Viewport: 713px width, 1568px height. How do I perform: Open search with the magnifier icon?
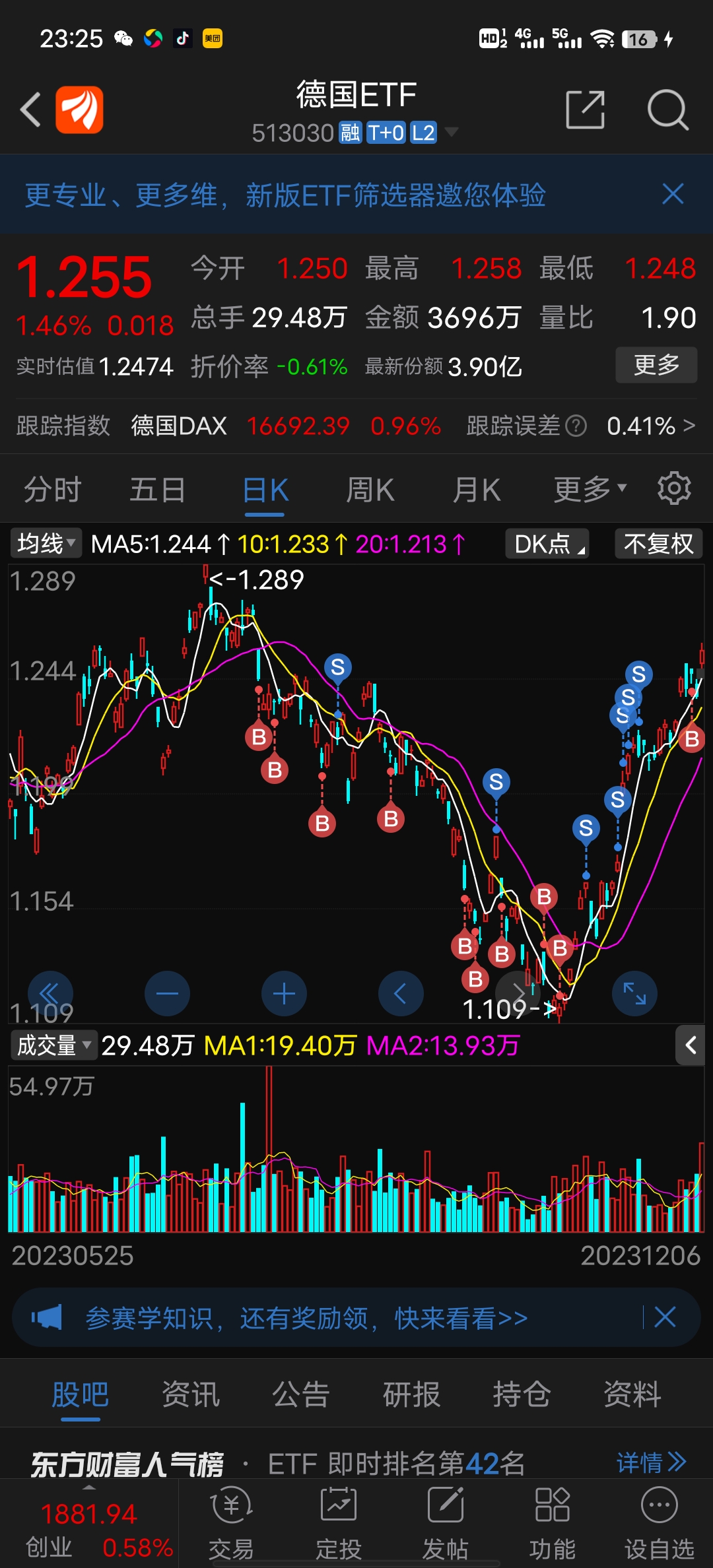point(667,111)
